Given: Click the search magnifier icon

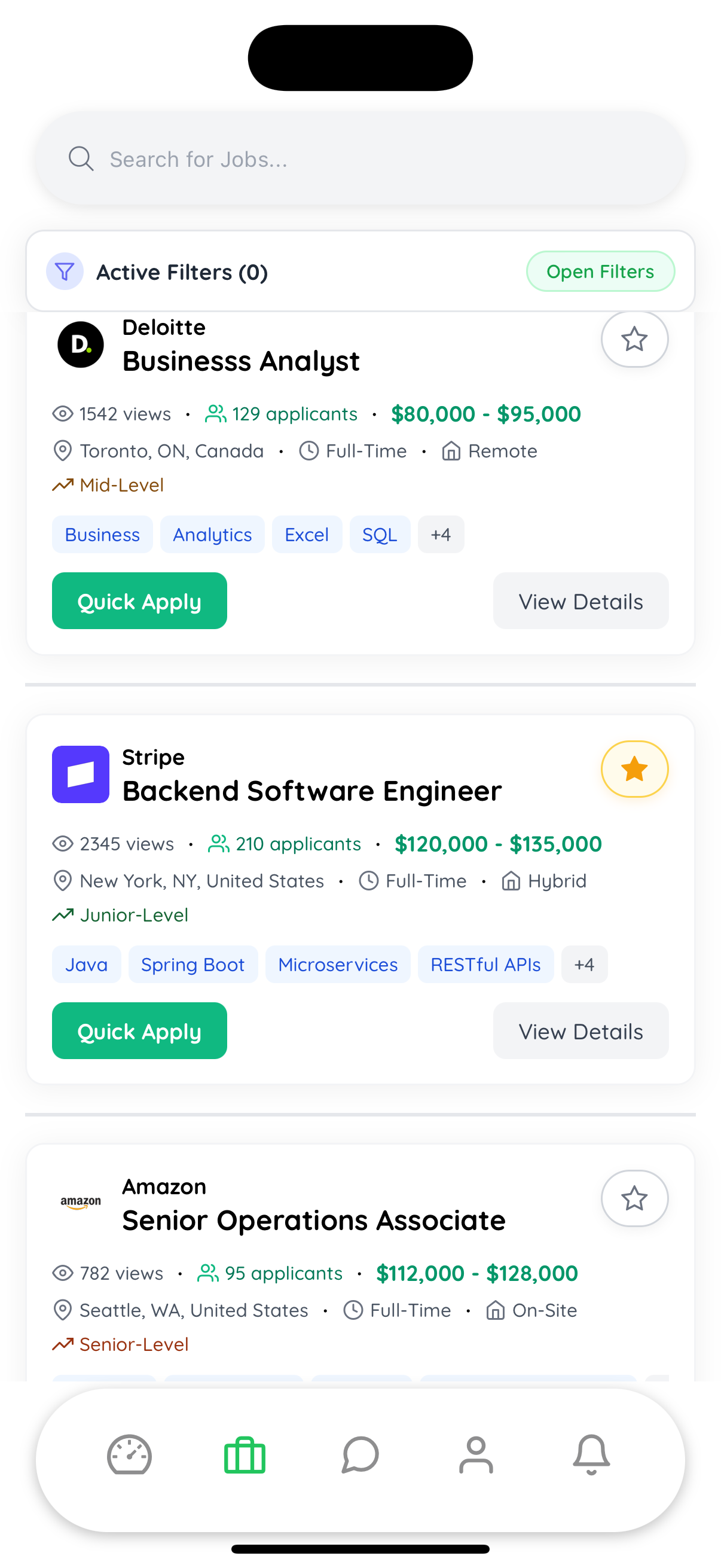Looking at the screenshot, I should [81, 158].
